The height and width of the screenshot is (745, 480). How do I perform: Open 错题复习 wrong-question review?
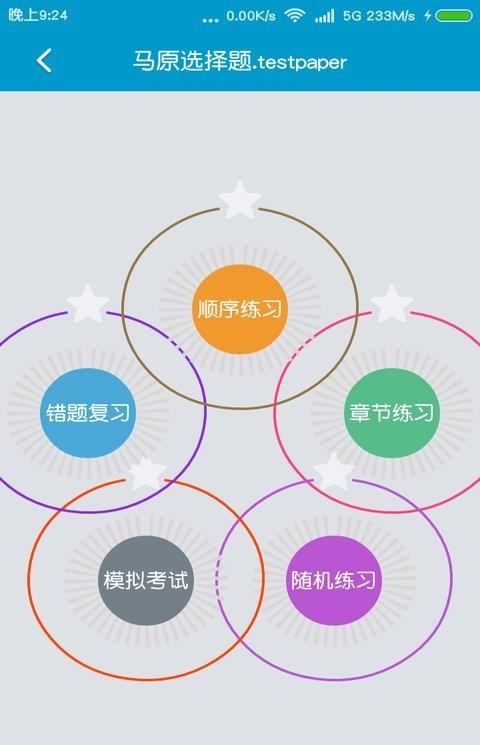tap(88, 413)
